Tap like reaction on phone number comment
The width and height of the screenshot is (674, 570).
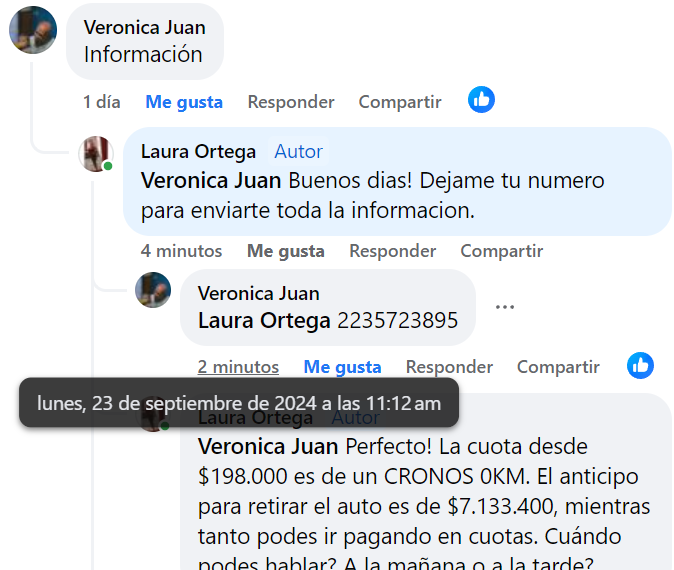640,366
